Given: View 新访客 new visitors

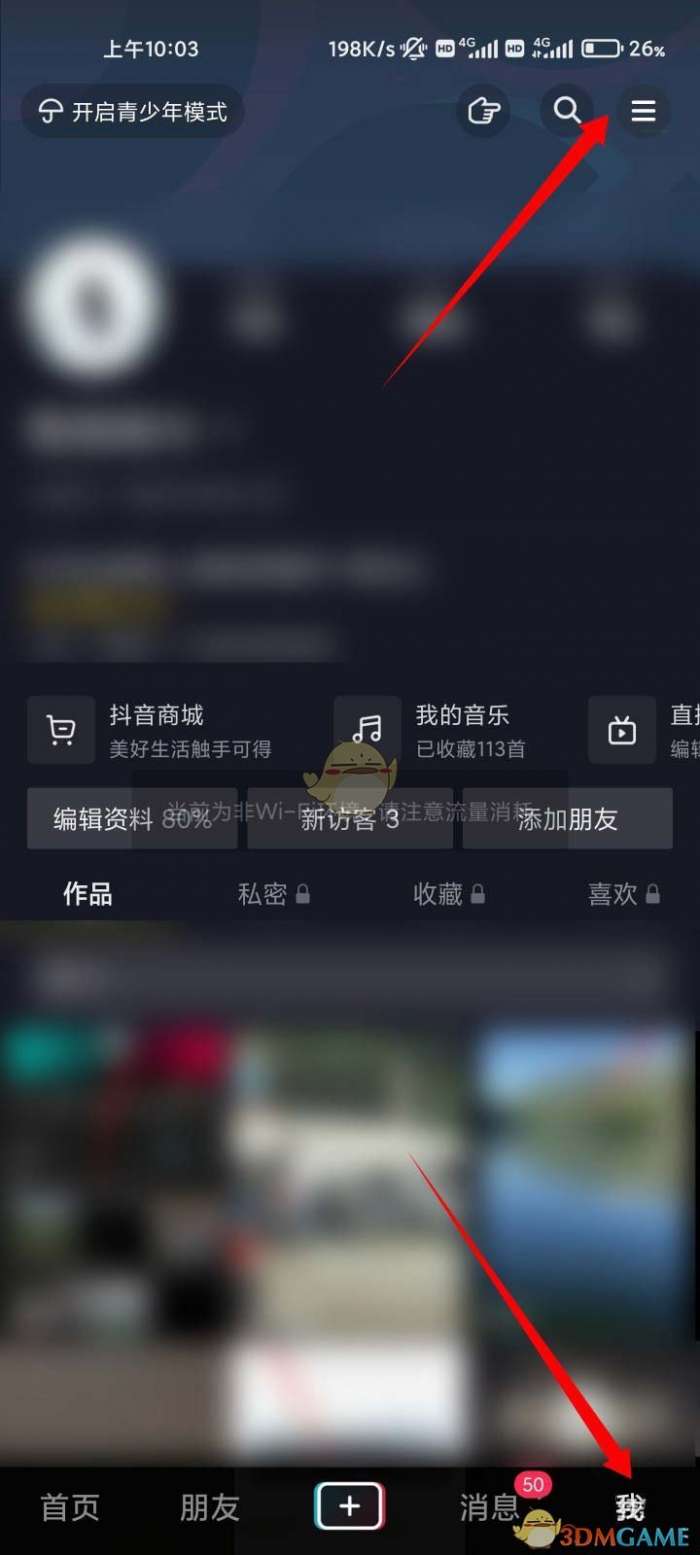Looking at the screenshot, I should [x=350, y=820].
